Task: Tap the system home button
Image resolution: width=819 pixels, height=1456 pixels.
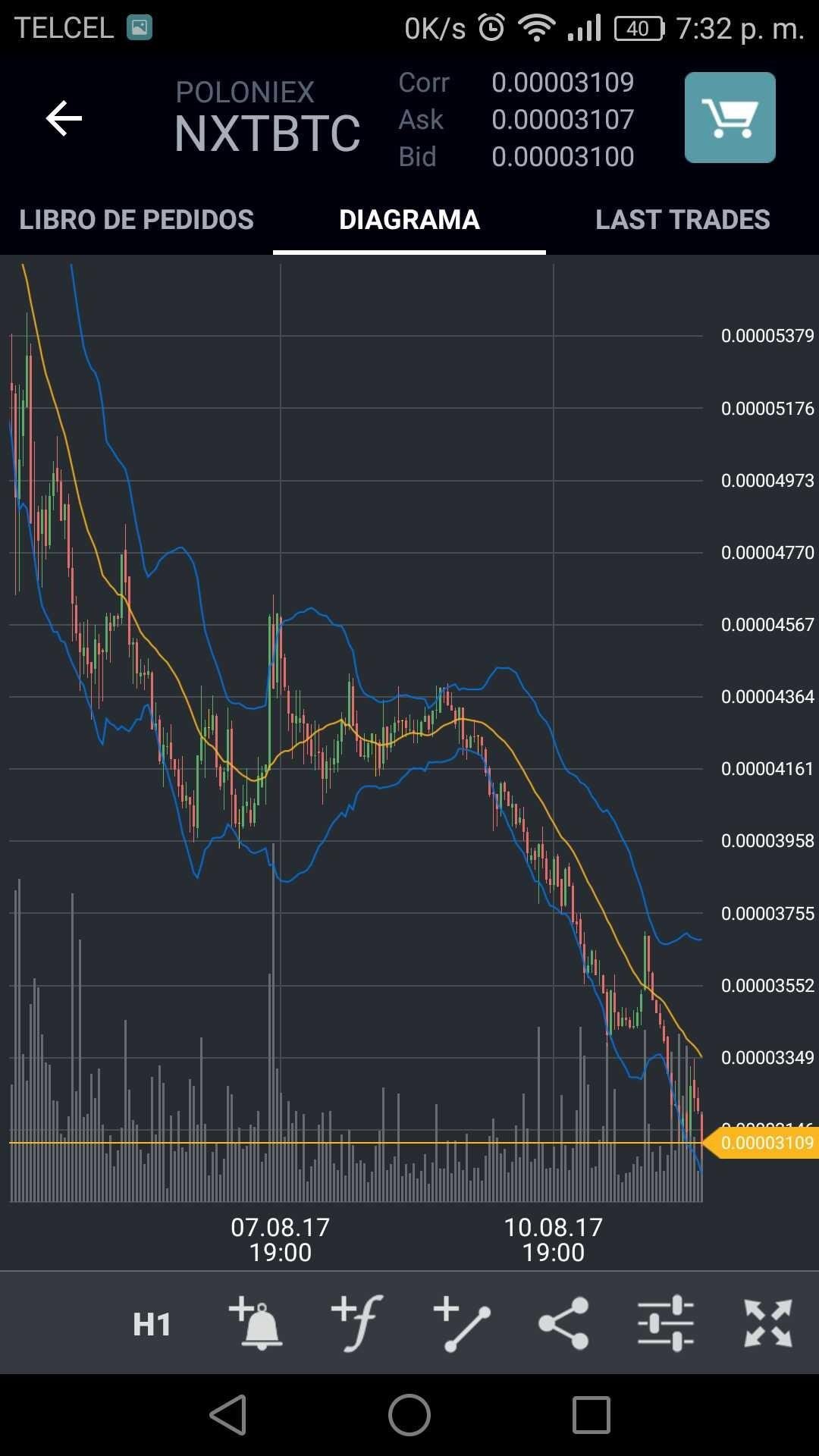Action: [409, 1415]
